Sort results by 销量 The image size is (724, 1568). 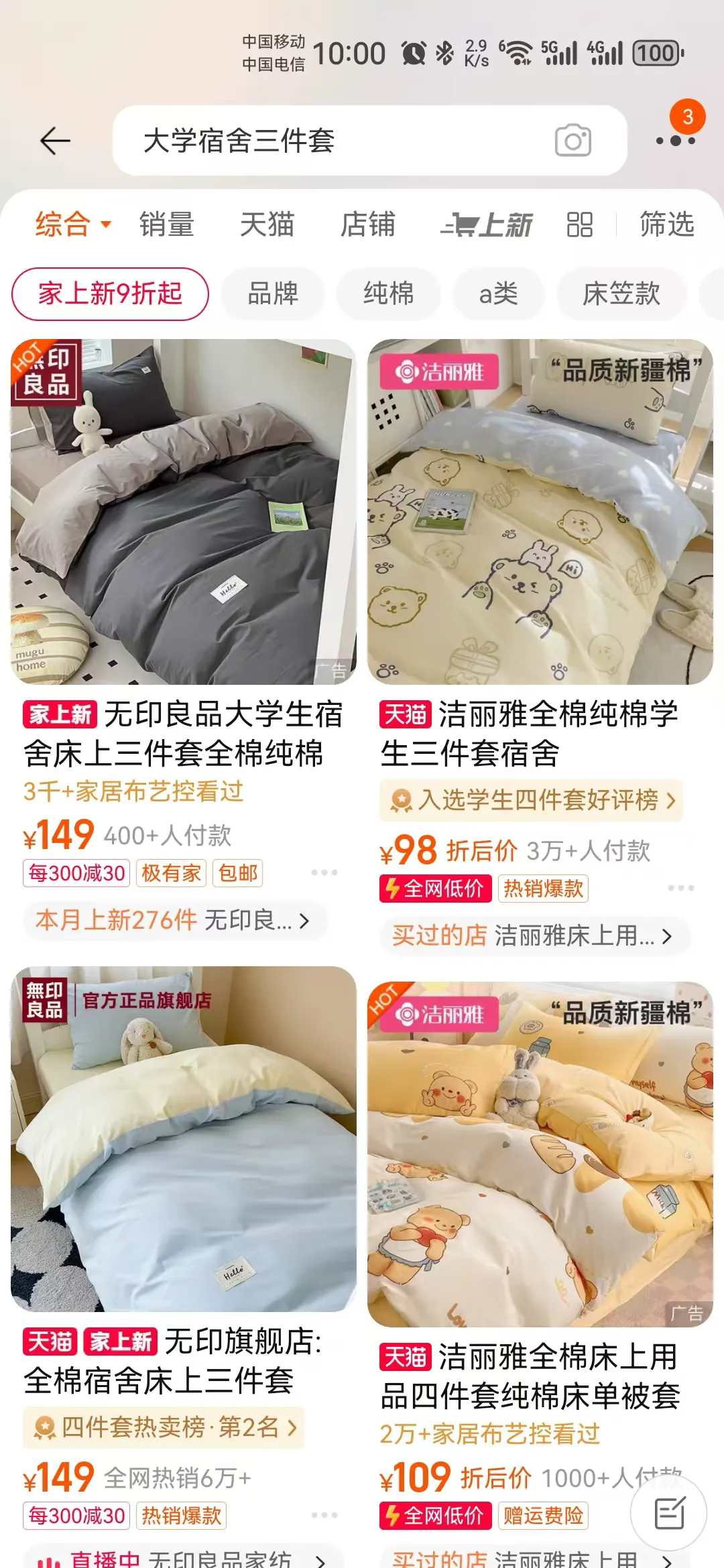(166, 224)
